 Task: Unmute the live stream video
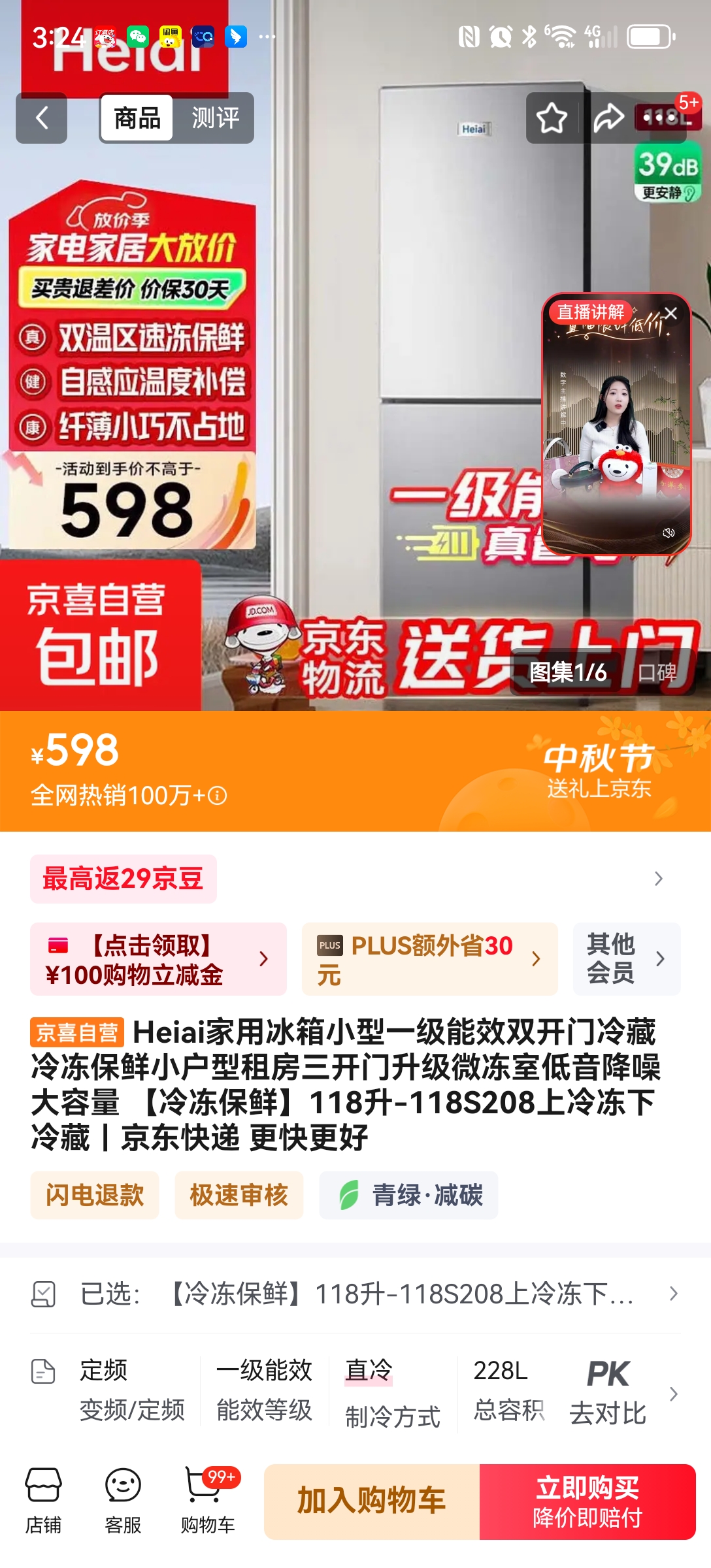[x=669, y=532]
